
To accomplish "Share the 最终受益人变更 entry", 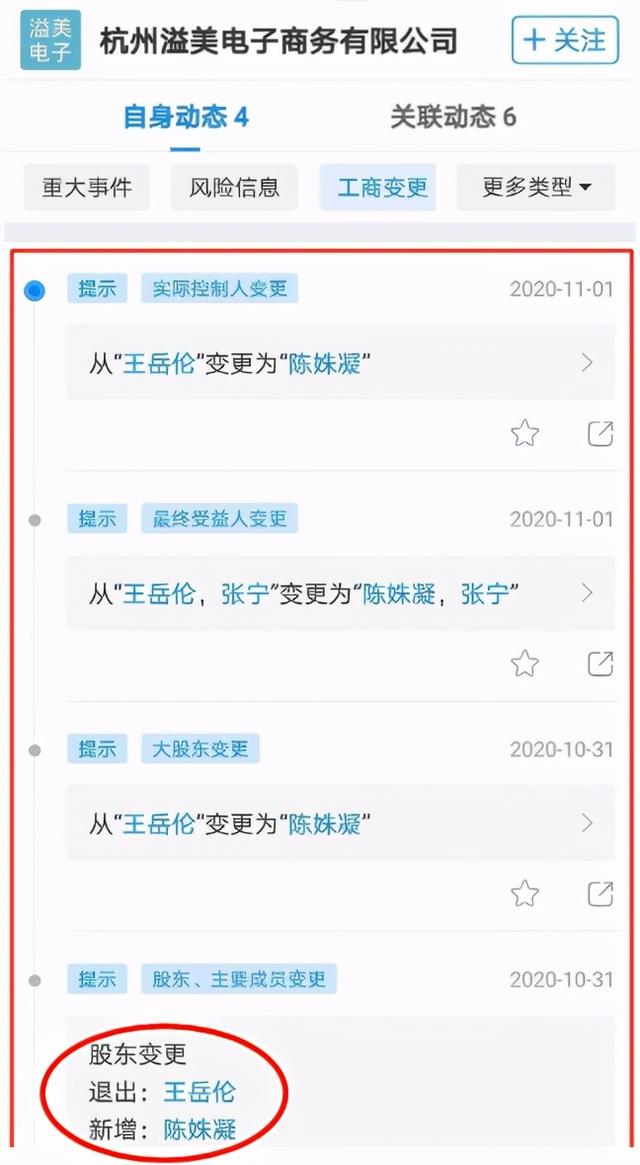I will pos(600,663).
